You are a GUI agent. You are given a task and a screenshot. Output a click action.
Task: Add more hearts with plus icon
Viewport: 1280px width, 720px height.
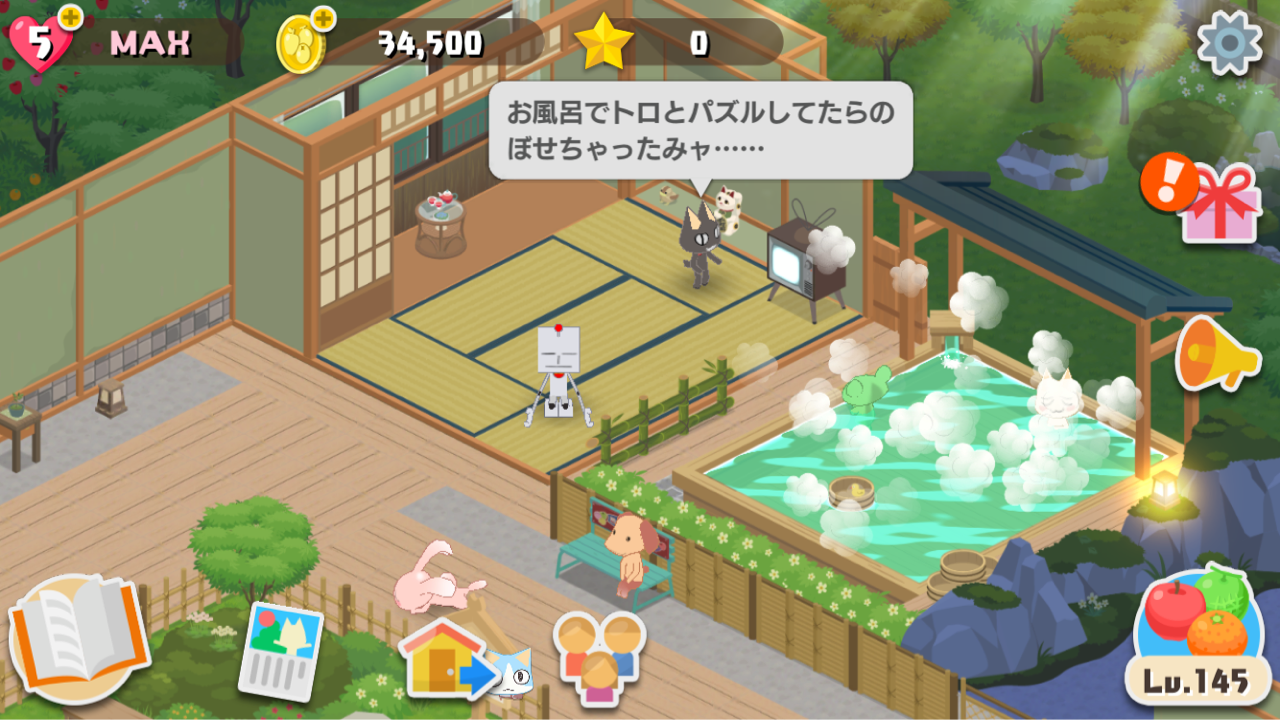[69, 17]
